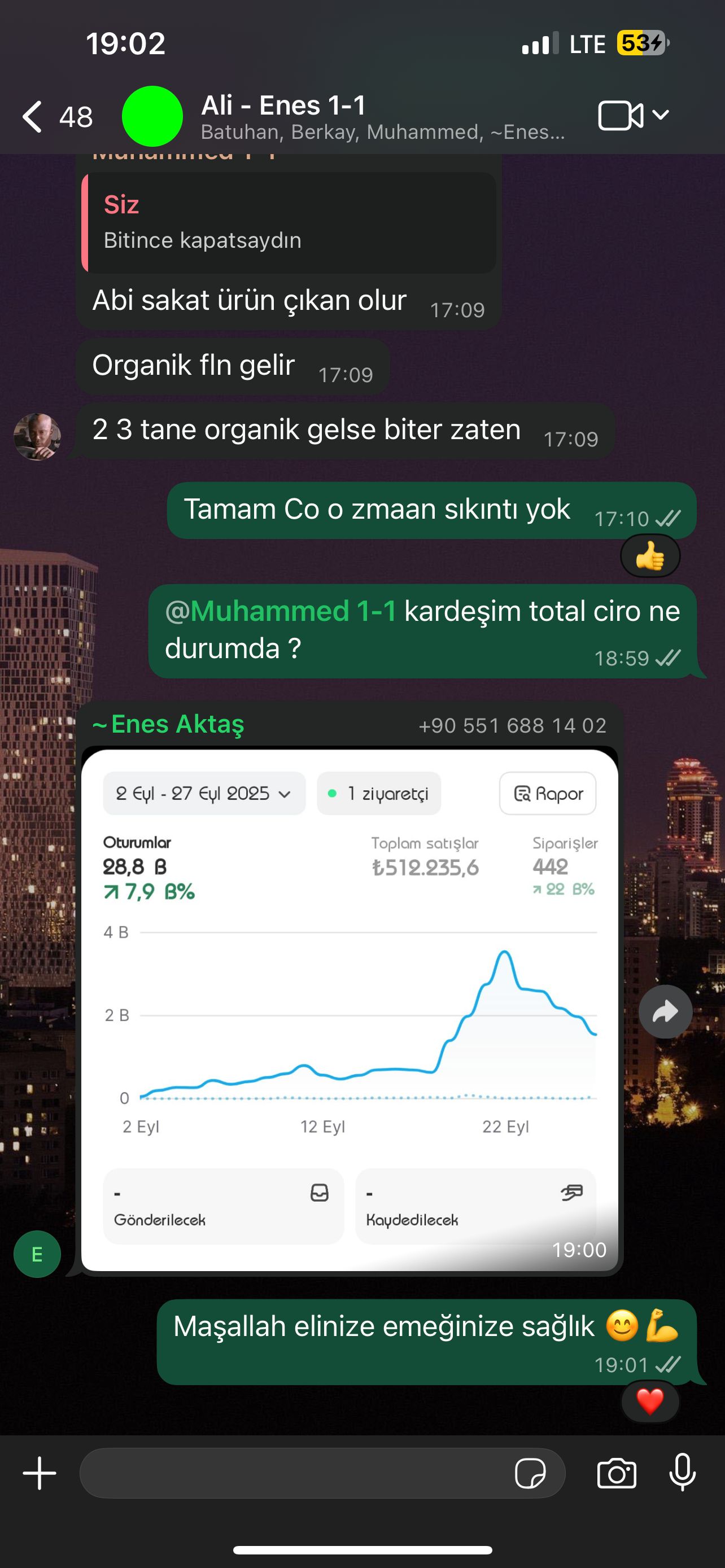Jump to quoted message "Bitince kapatsaydın"
The width and height of the screenshot is (725, 1568).
pos(289,223)
